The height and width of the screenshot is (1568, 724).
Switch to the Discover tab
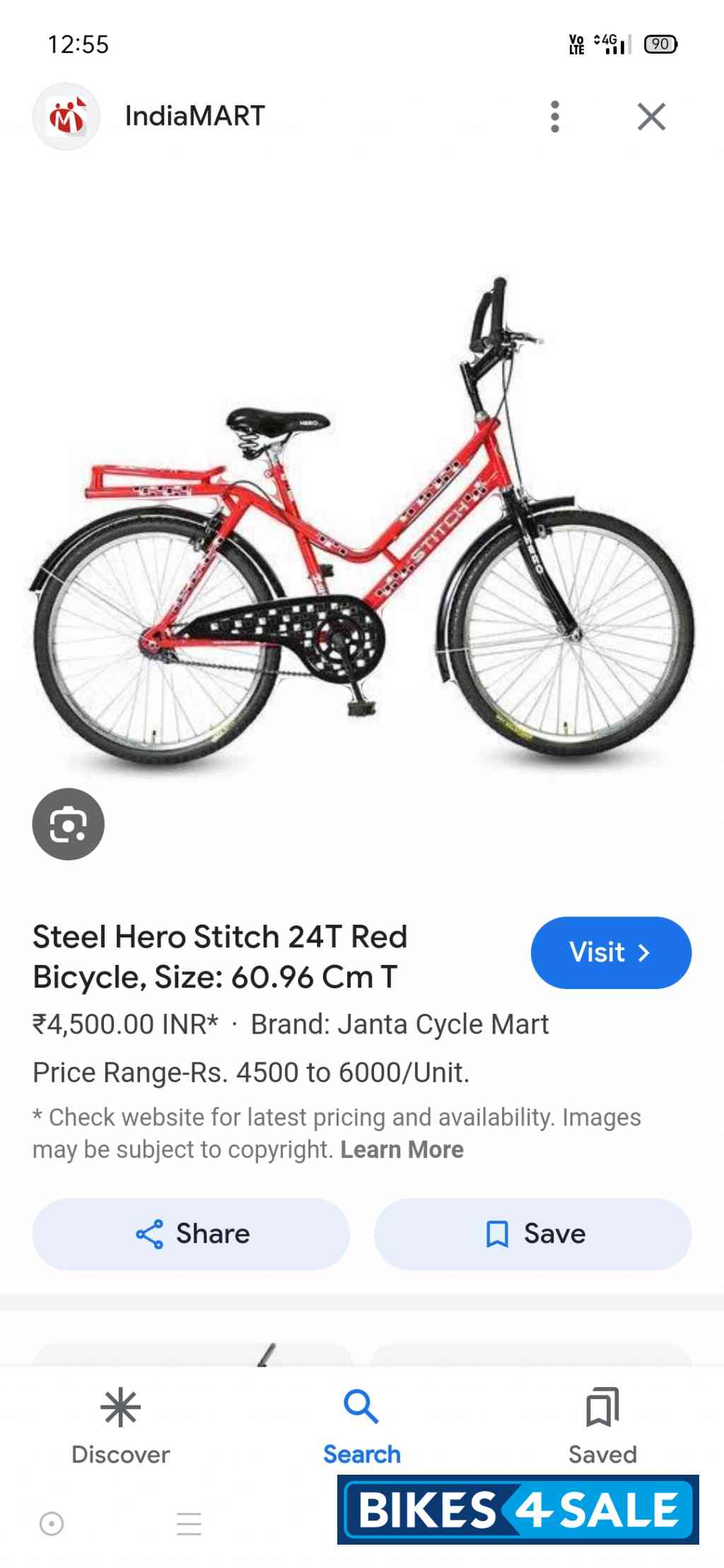[x=120, y=1428]
